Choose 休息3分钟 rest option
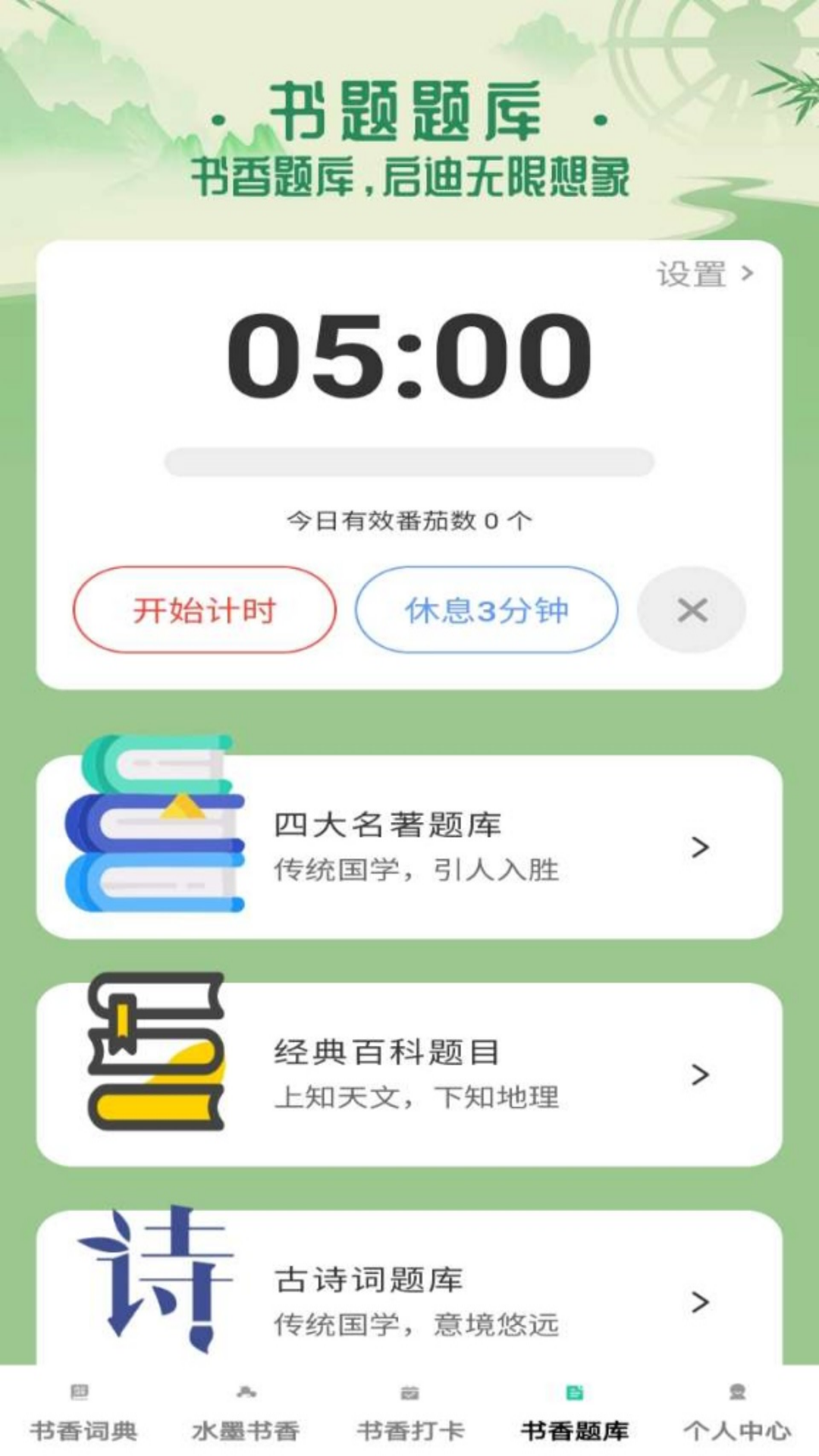The image size is (819, 1456). coord(486,610)
